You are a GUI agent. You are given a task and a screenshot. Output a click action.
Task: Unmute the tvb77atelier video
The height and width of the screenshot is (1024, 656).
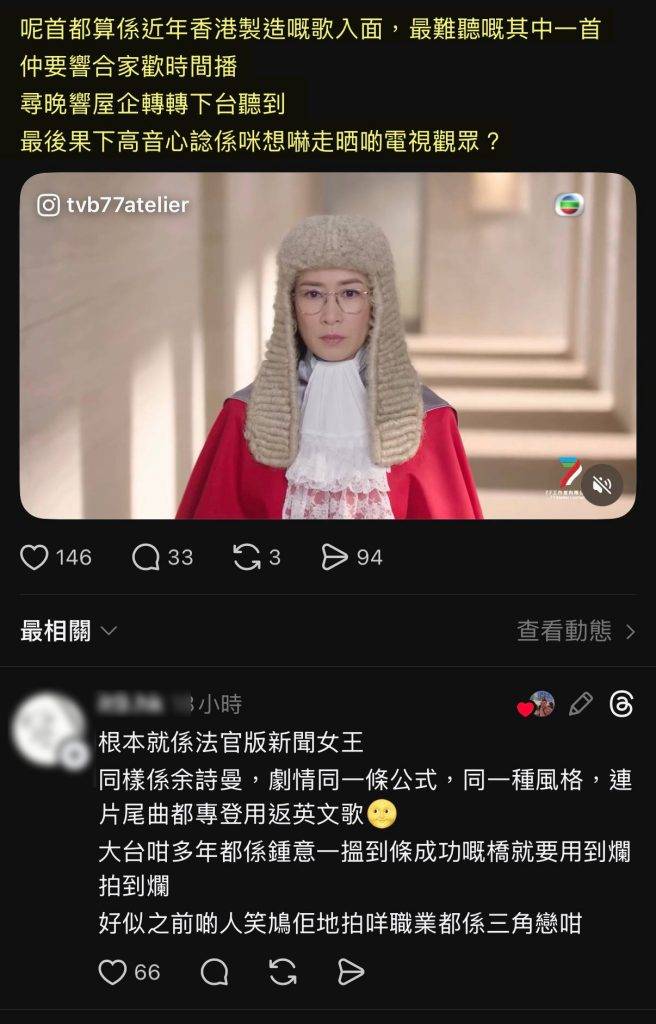click(602, 486)
